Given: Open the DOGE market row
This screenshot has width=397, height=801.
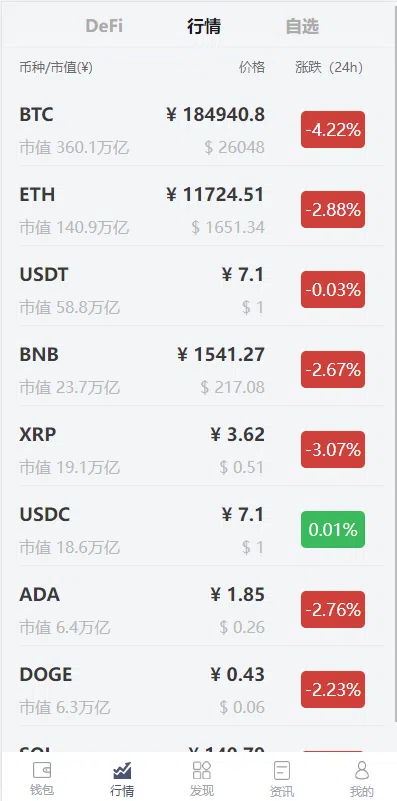Looking at the screenshot, I should click(198, 690).
